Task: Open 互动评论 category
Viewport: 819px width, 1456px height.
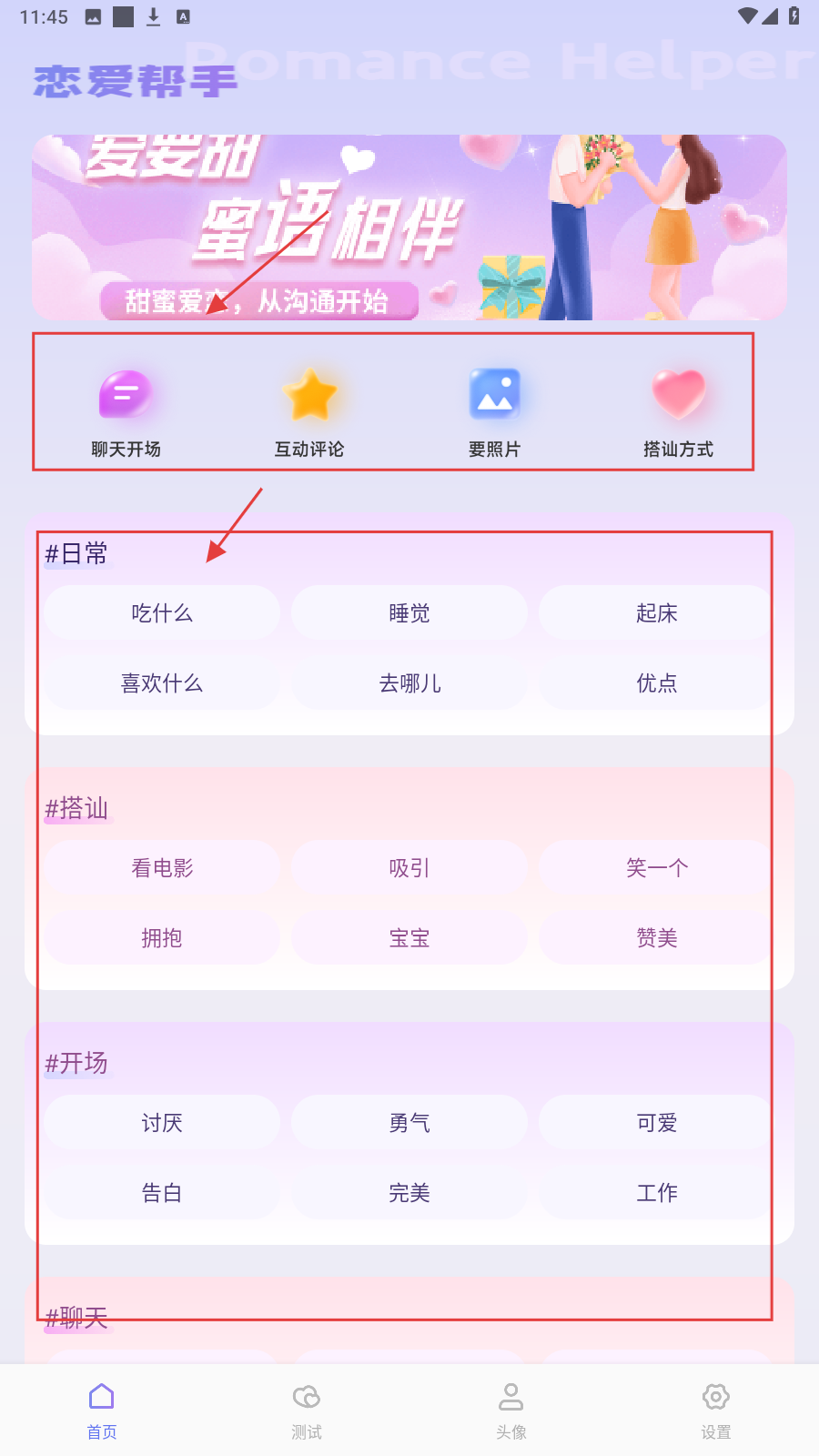Action: point(309,411)
